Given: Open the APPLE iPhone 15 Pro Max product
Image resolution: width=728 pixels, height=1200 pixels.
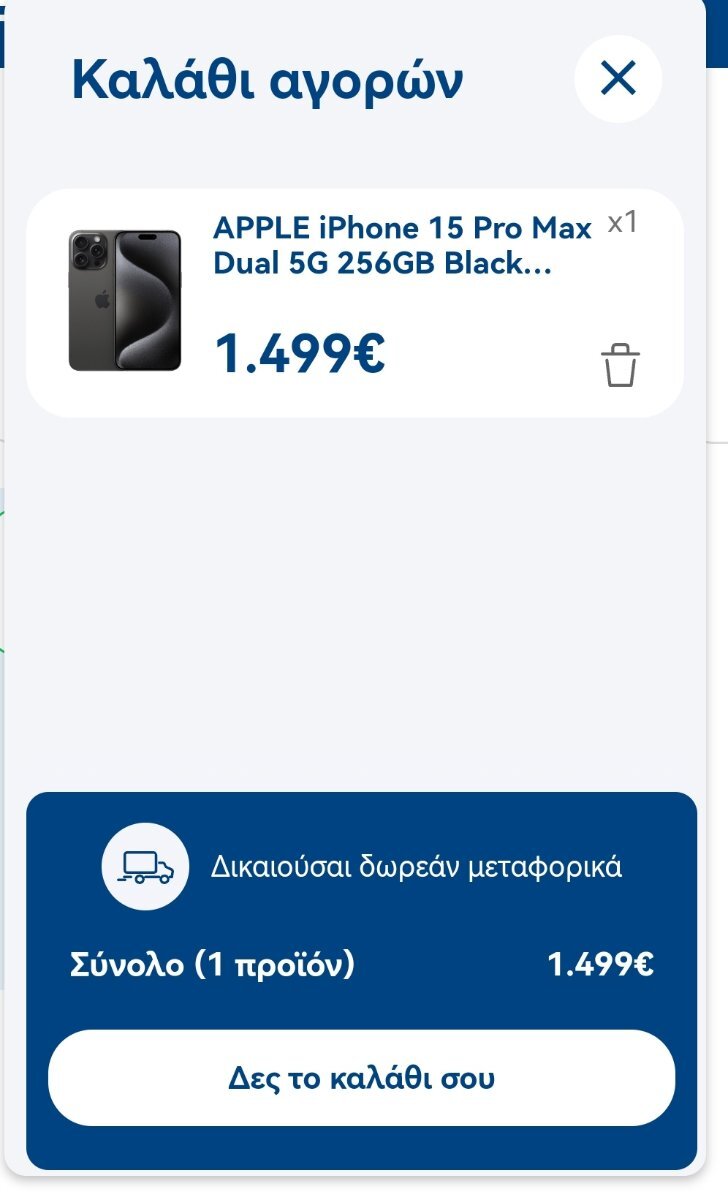Looking at the screenshot, I should click(403, 246).
